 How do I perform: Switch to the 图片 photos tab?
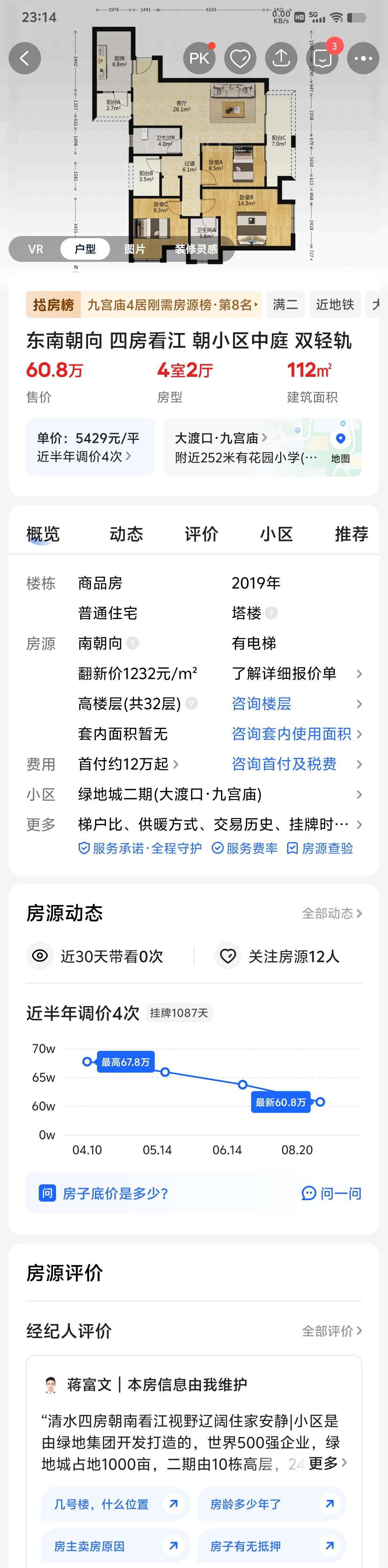(x=135, y=249)
